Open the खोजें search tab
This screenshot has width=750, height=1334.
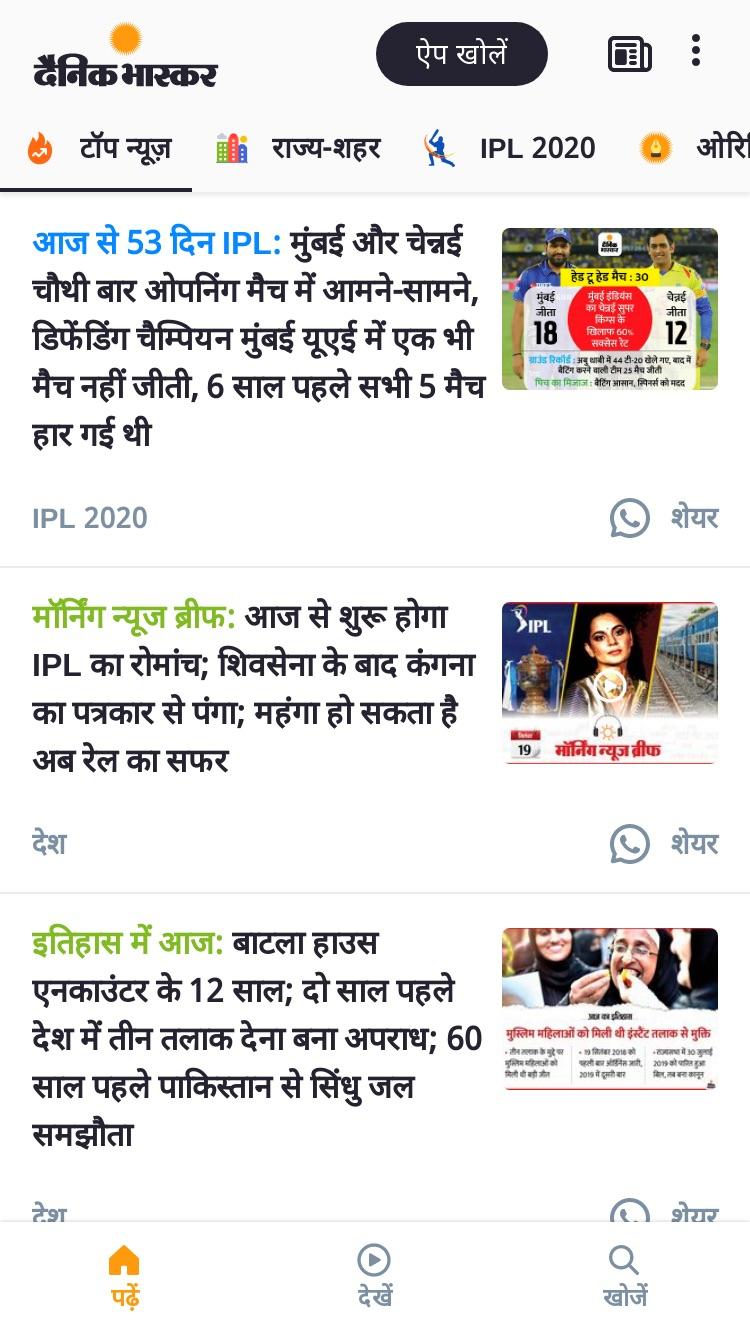coord(625,1277)
